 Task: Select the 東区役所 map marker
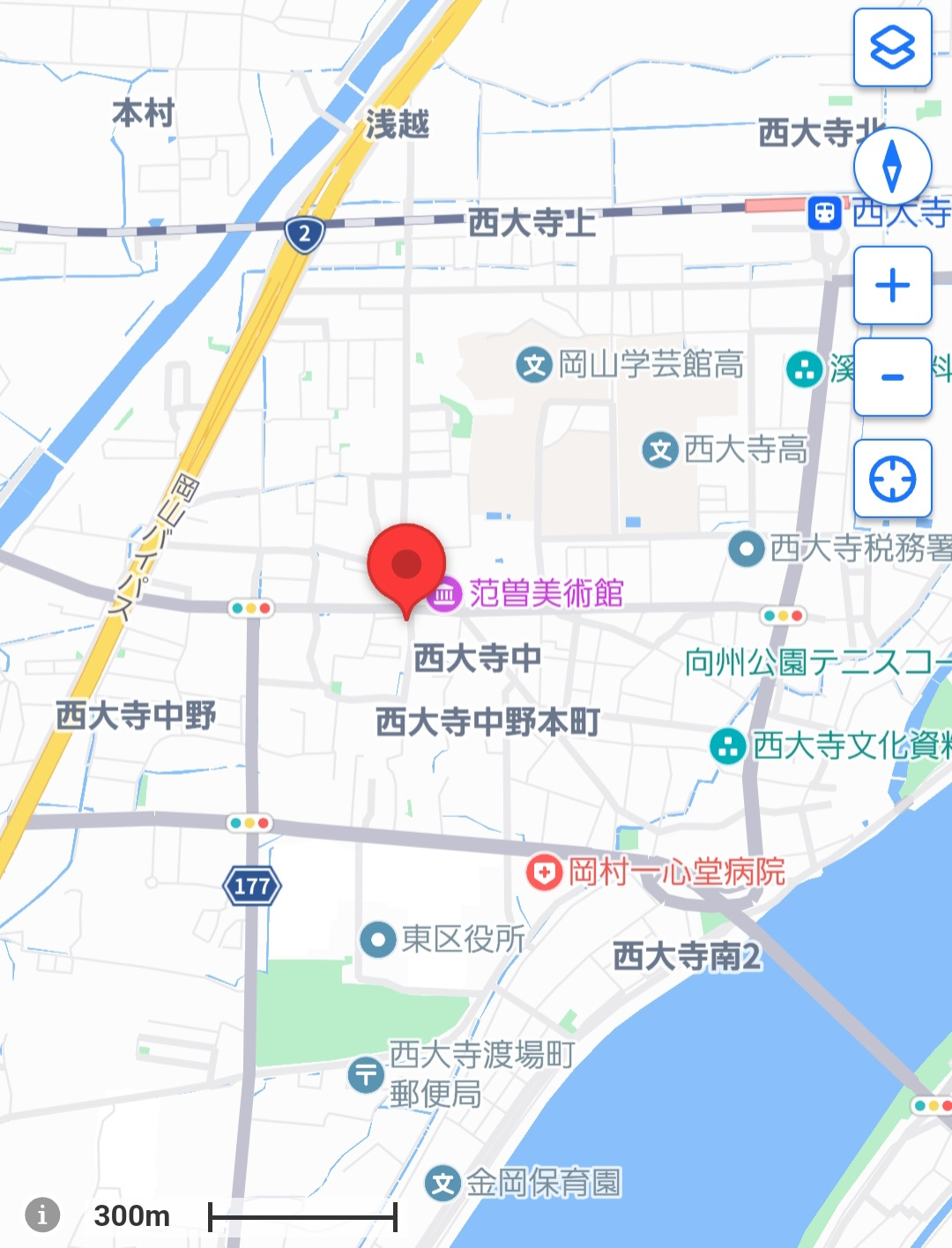pos(378,940)
